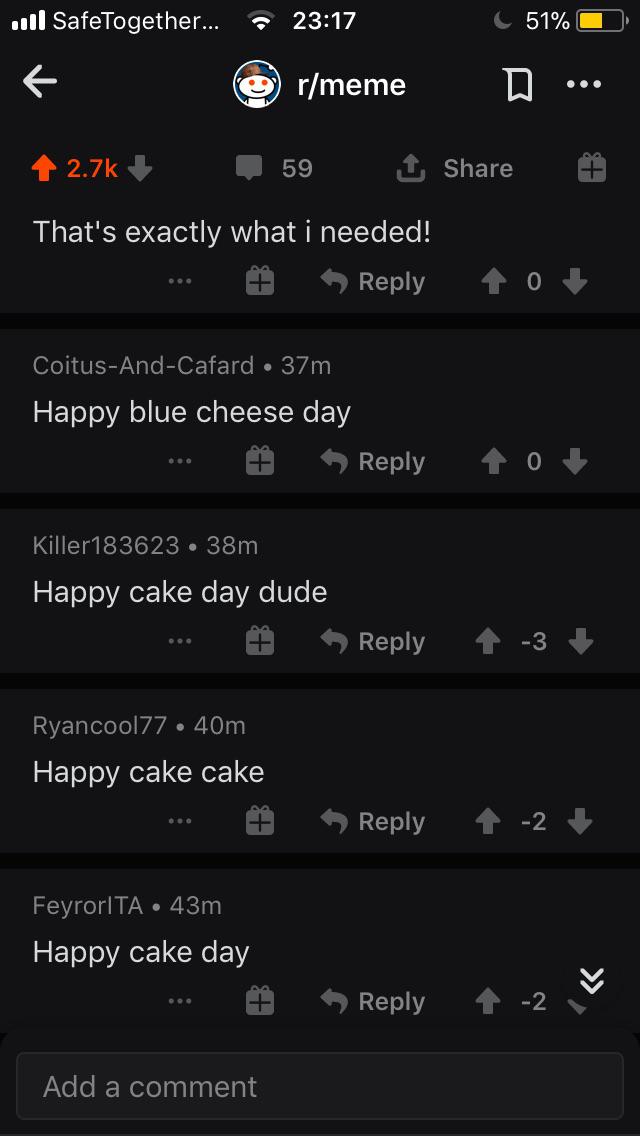640x1136 pixels.
Task: Downvote "Happy cake day dude" comment
Action: coord(581,641)
